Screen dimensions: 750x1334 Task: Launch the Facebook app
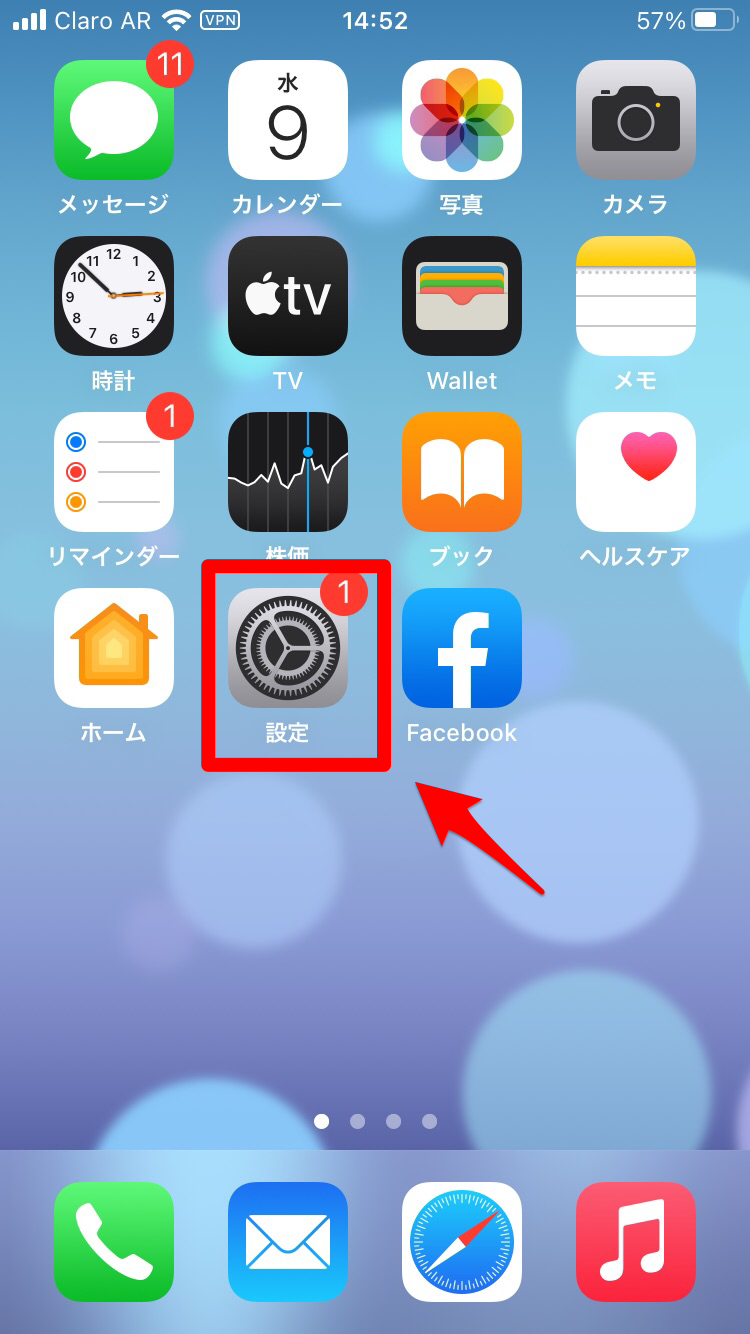click(x=461, y=648)
